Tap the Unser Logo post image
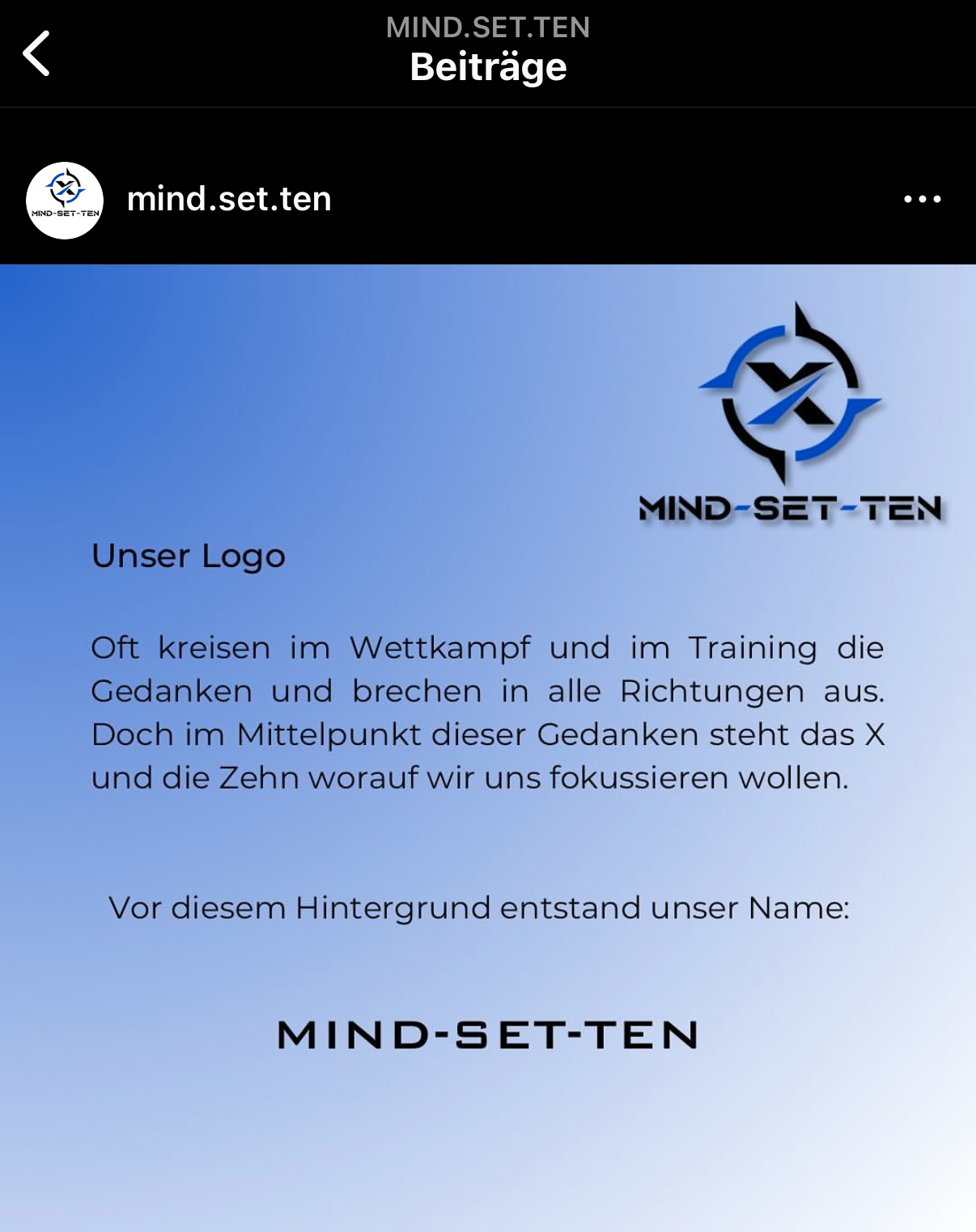Screen dimensions: 976x1232 487,747
